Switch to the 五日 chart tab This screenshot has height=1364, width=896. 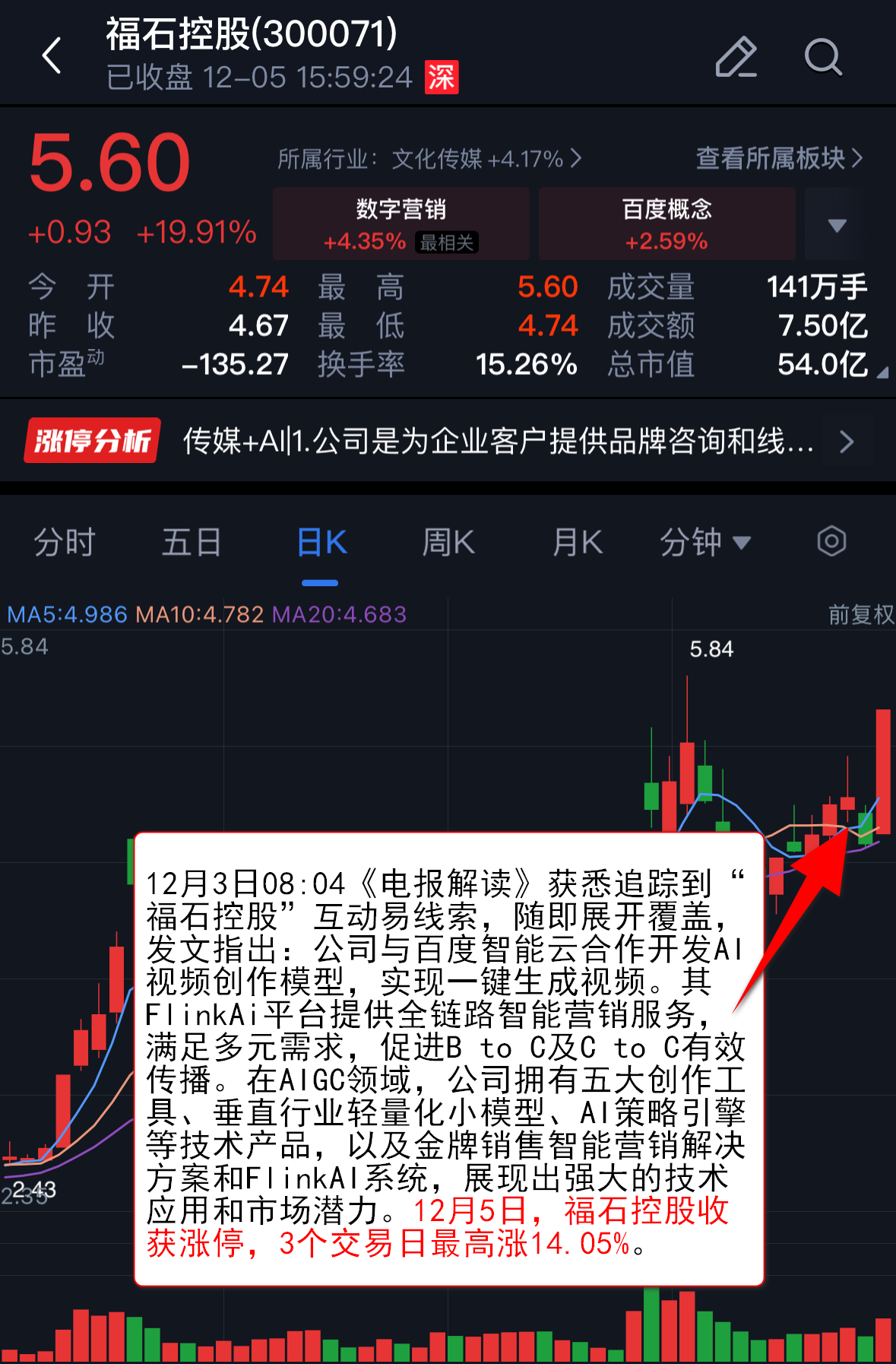click(x=192, y=543)
